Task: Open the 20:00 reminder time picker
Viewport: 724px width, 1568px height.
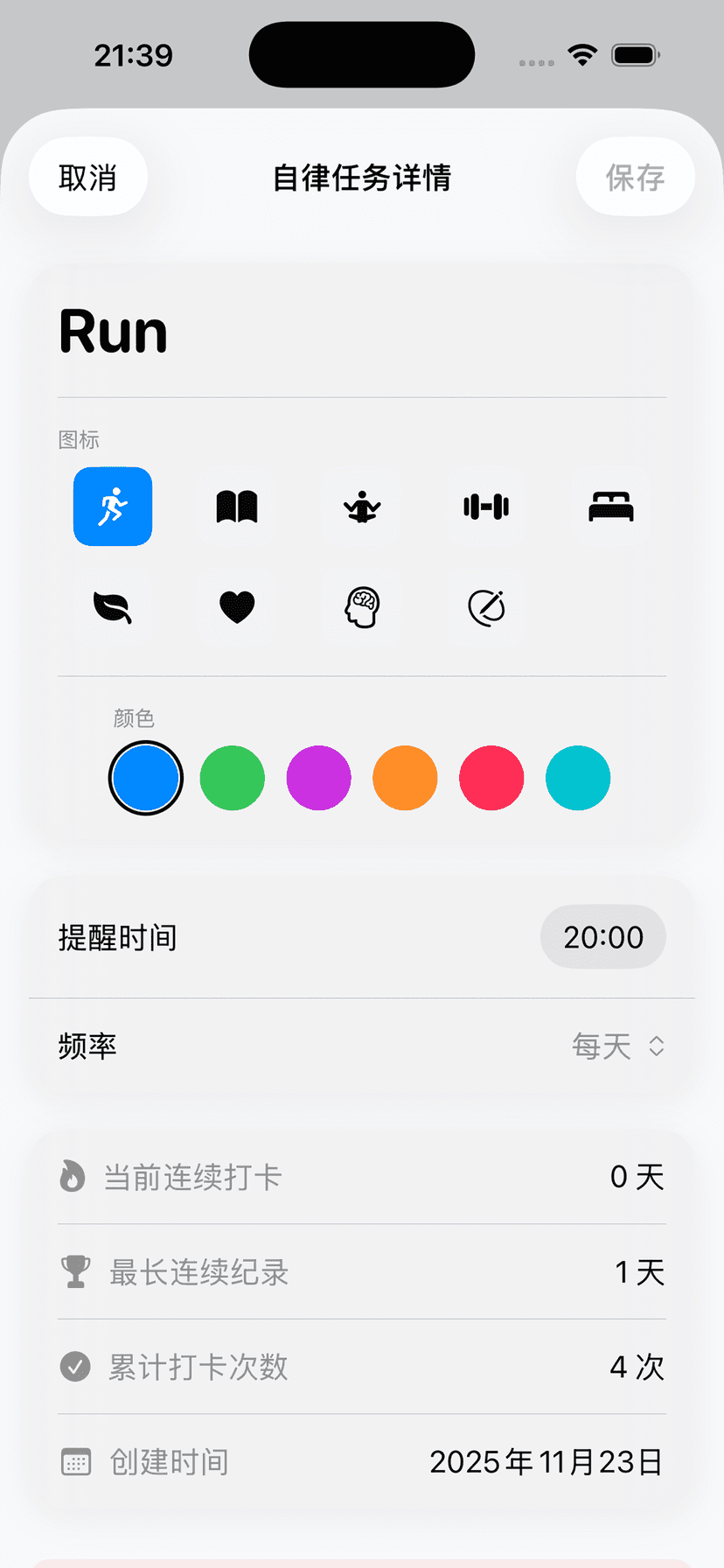Action: pyautogui.click(x=602, y=936)
